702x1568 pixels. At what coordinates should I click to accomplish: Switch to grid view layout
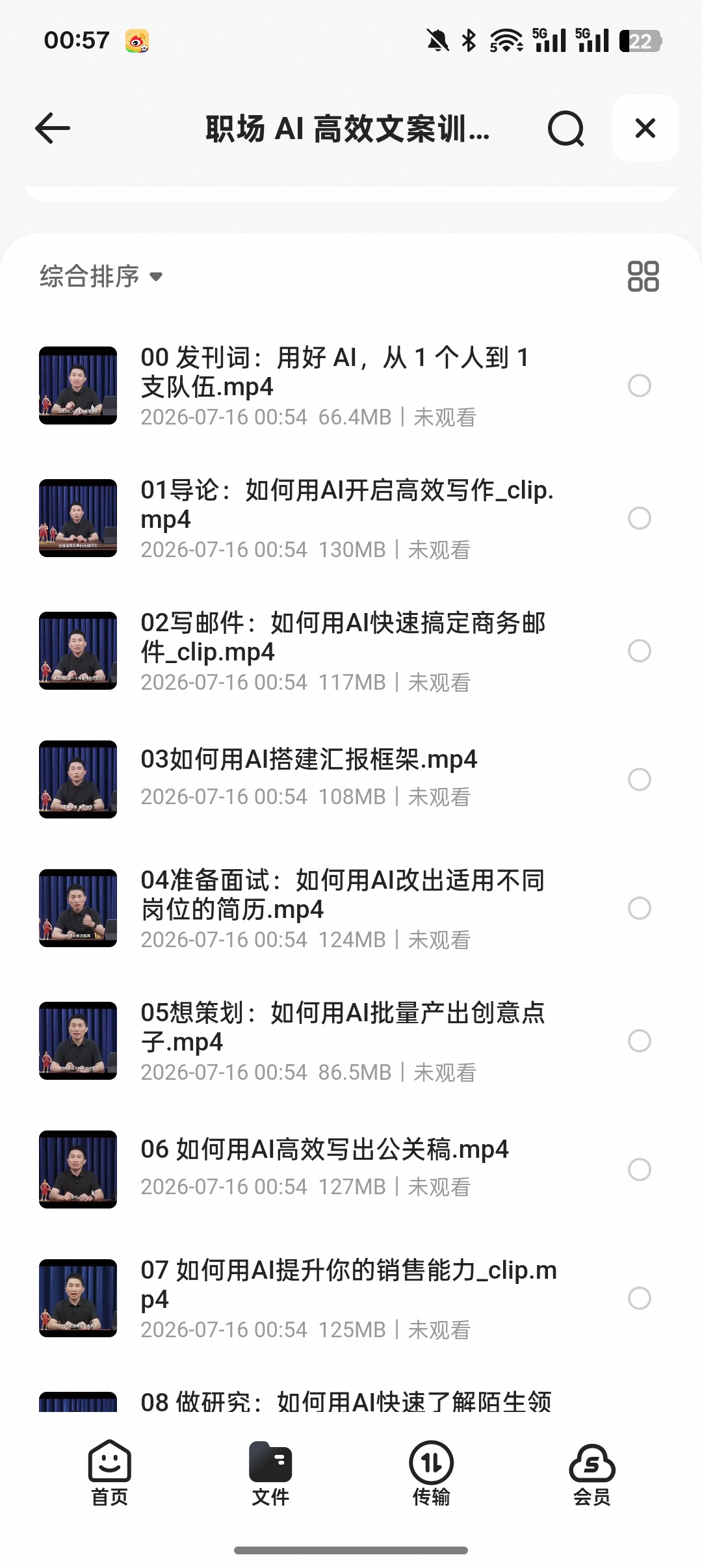pyautogui.click(x=643, y=276)
